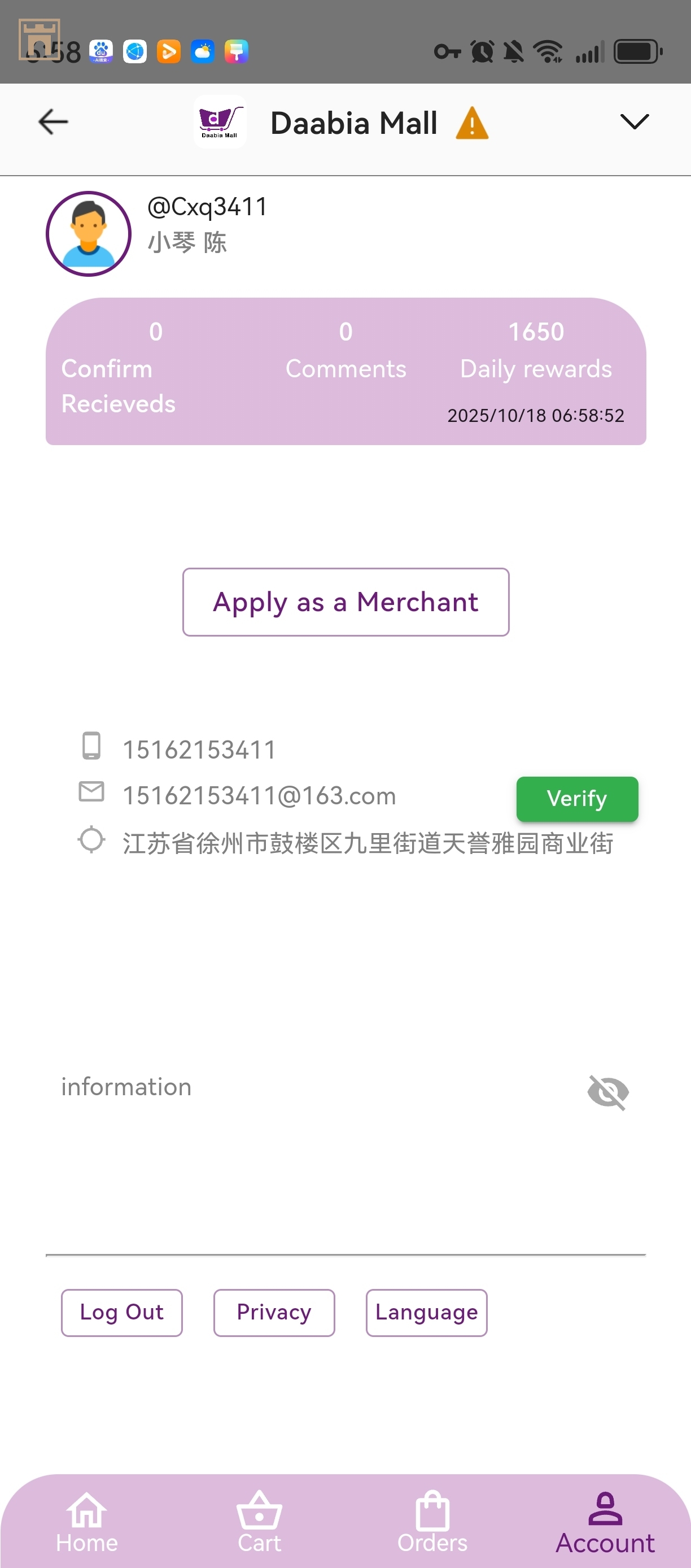Toggle information visibility eye icon
This screenshot has width=691, height=1568.
[x=607, y=1092]
